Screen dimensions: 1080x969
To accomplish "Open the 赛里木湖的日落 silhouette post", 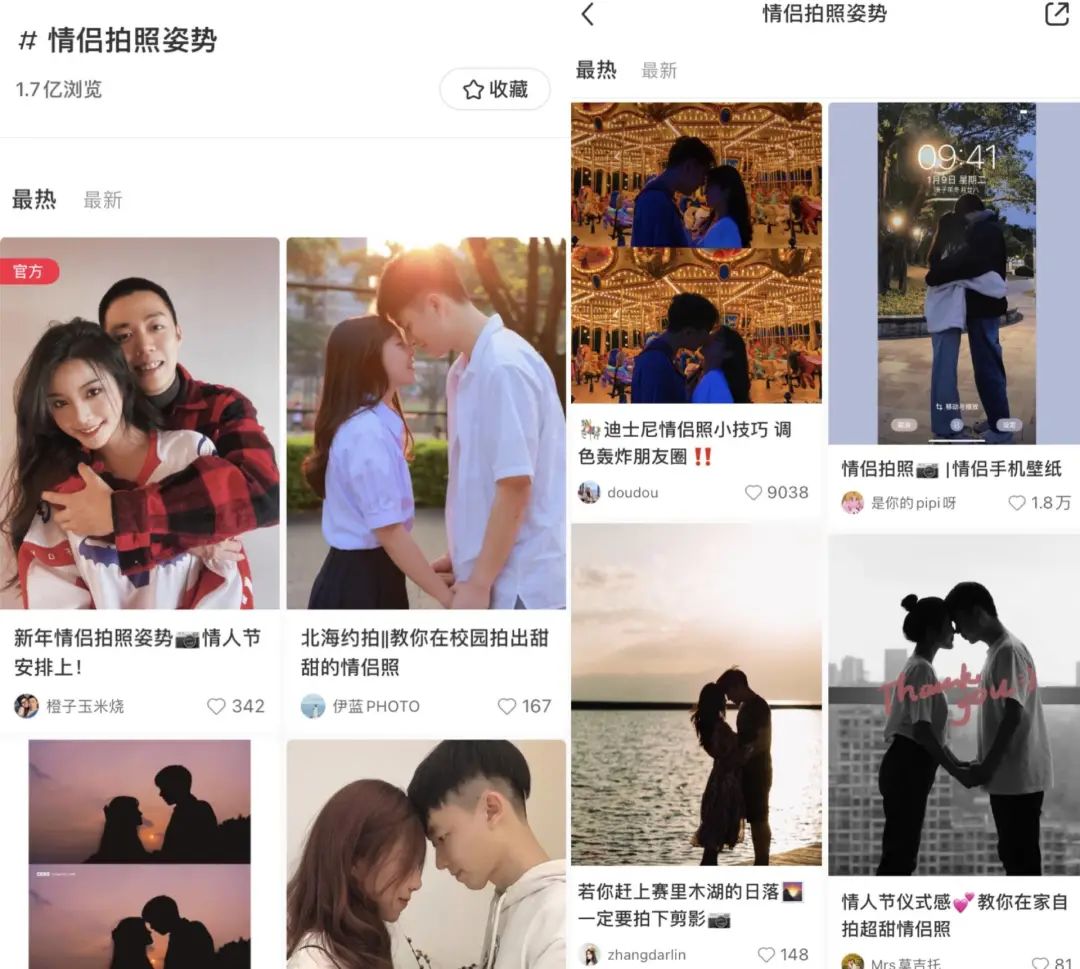I will (696, 695).
